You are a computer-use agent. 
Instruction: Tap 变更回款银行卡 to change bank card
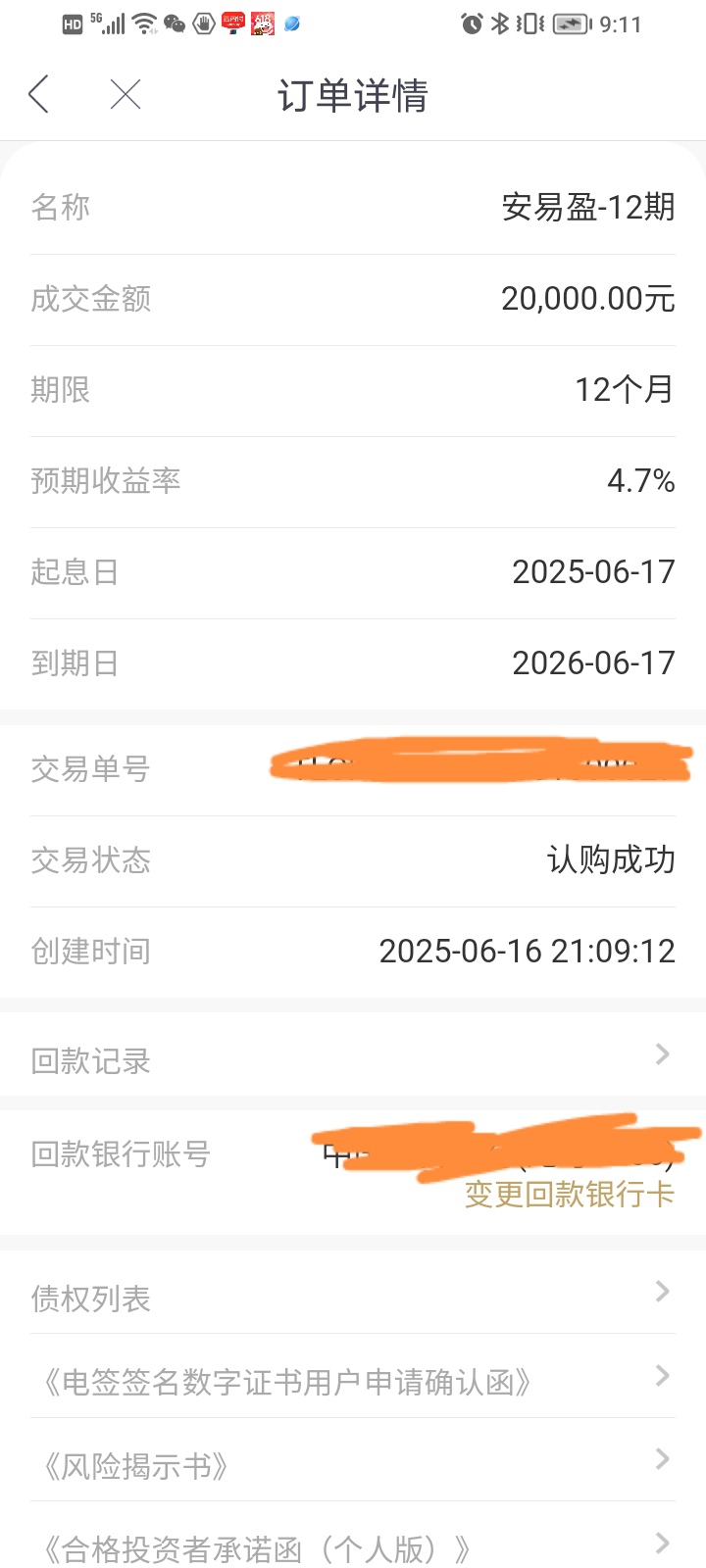click(x=569, y=1195)
